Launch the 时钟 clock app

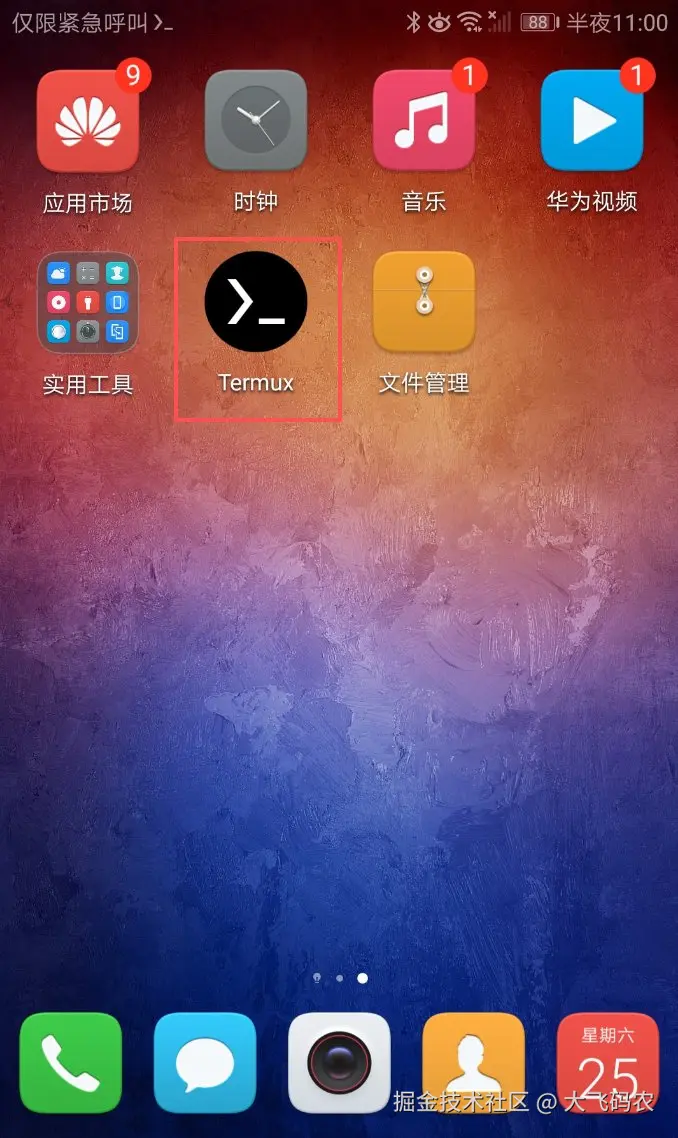(256, 121)
